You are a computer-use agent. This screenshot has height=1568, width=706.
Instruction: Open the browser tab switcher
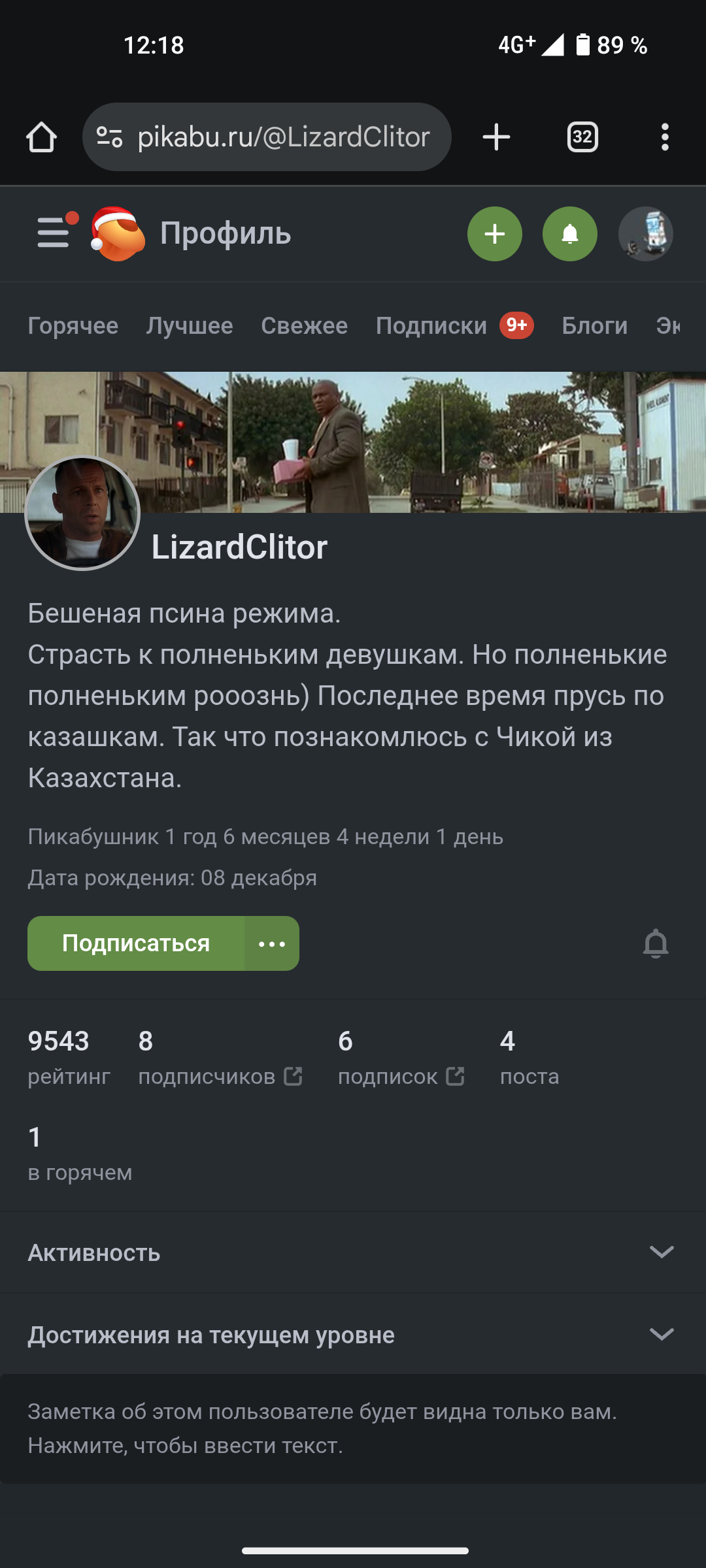(582, 137)
